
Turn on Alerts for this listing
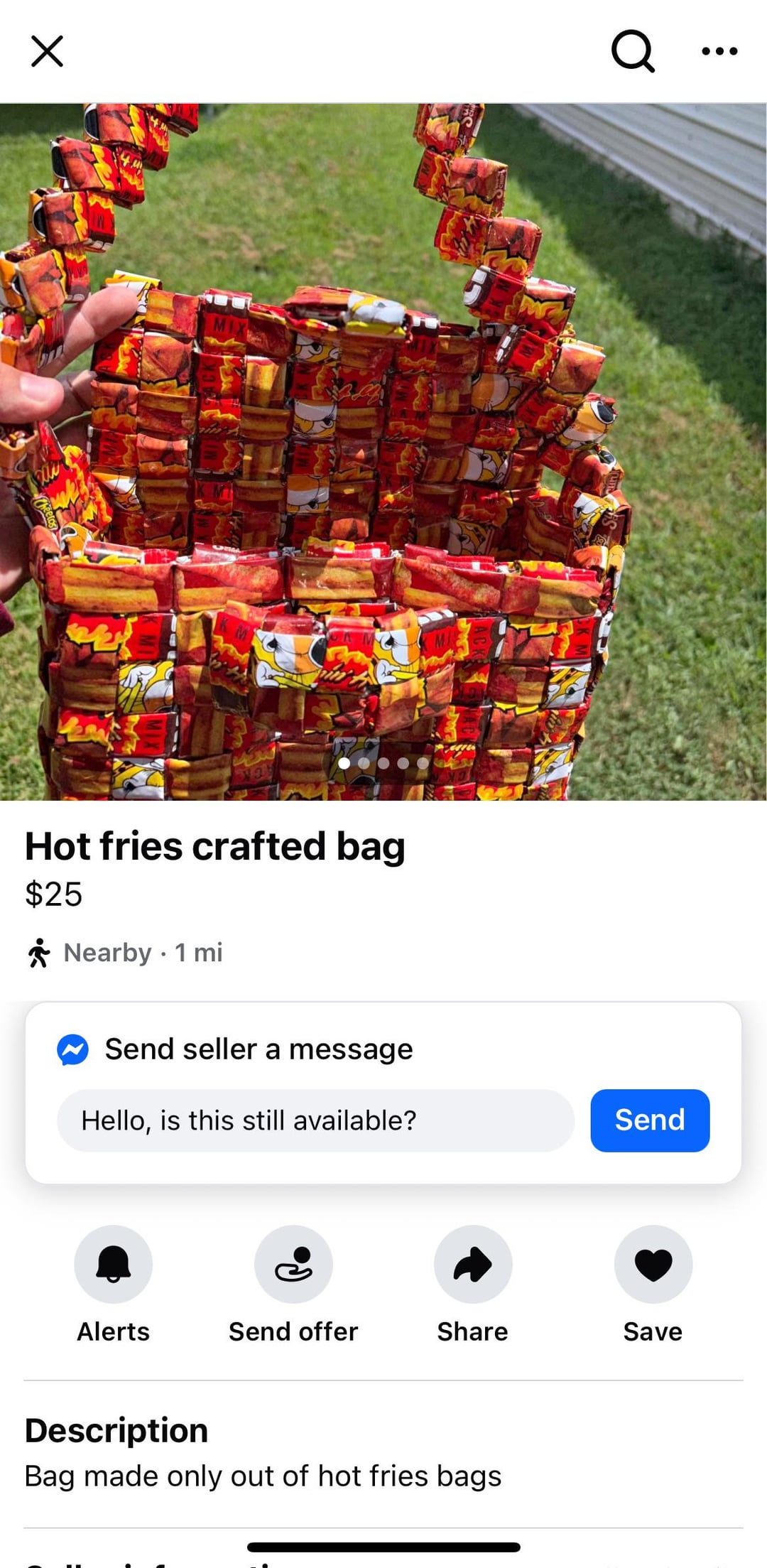(114, 1264)
